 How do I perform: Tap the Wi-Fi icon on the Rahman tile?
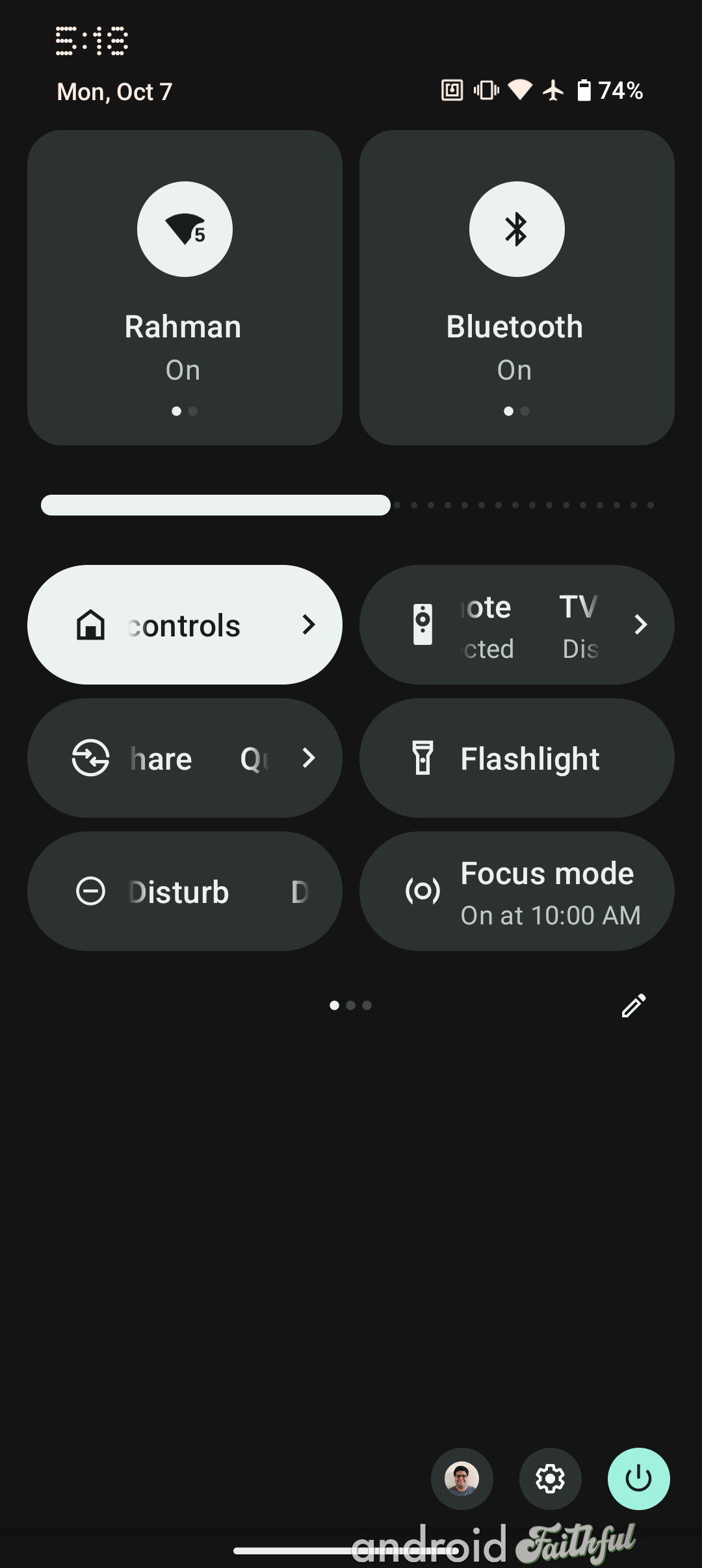[x=184, y=228]
